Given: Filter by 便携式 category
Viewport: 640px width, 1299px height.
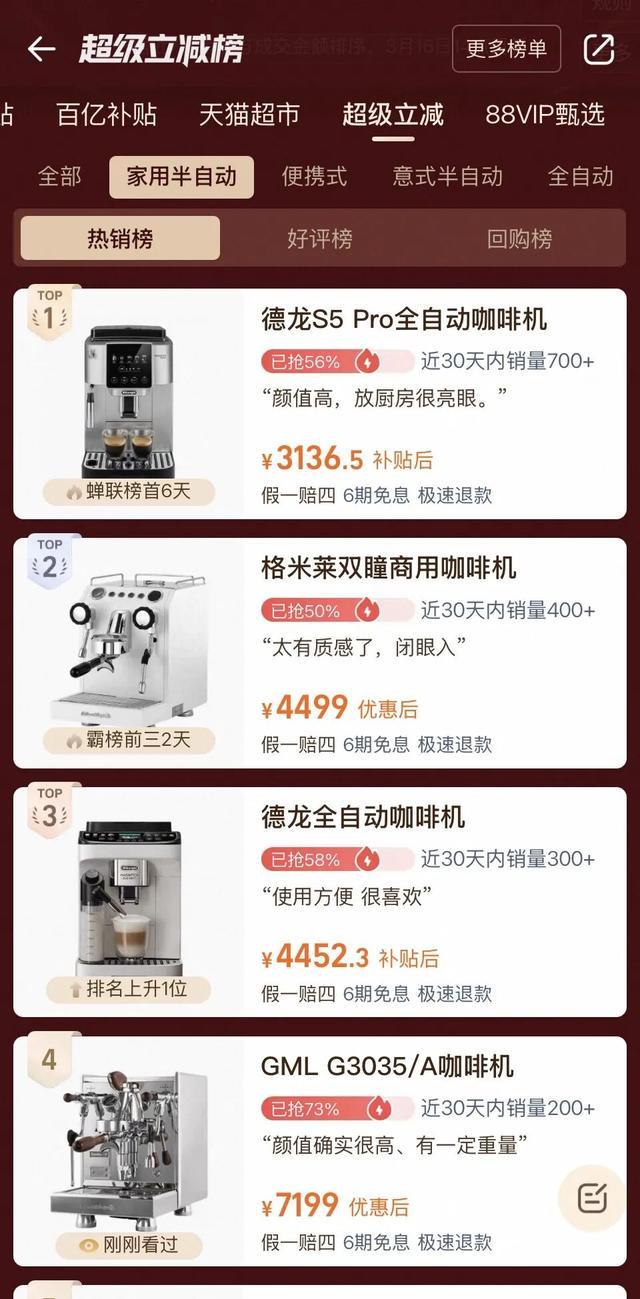Looking at the screenshot, I should tap(314, 177).
